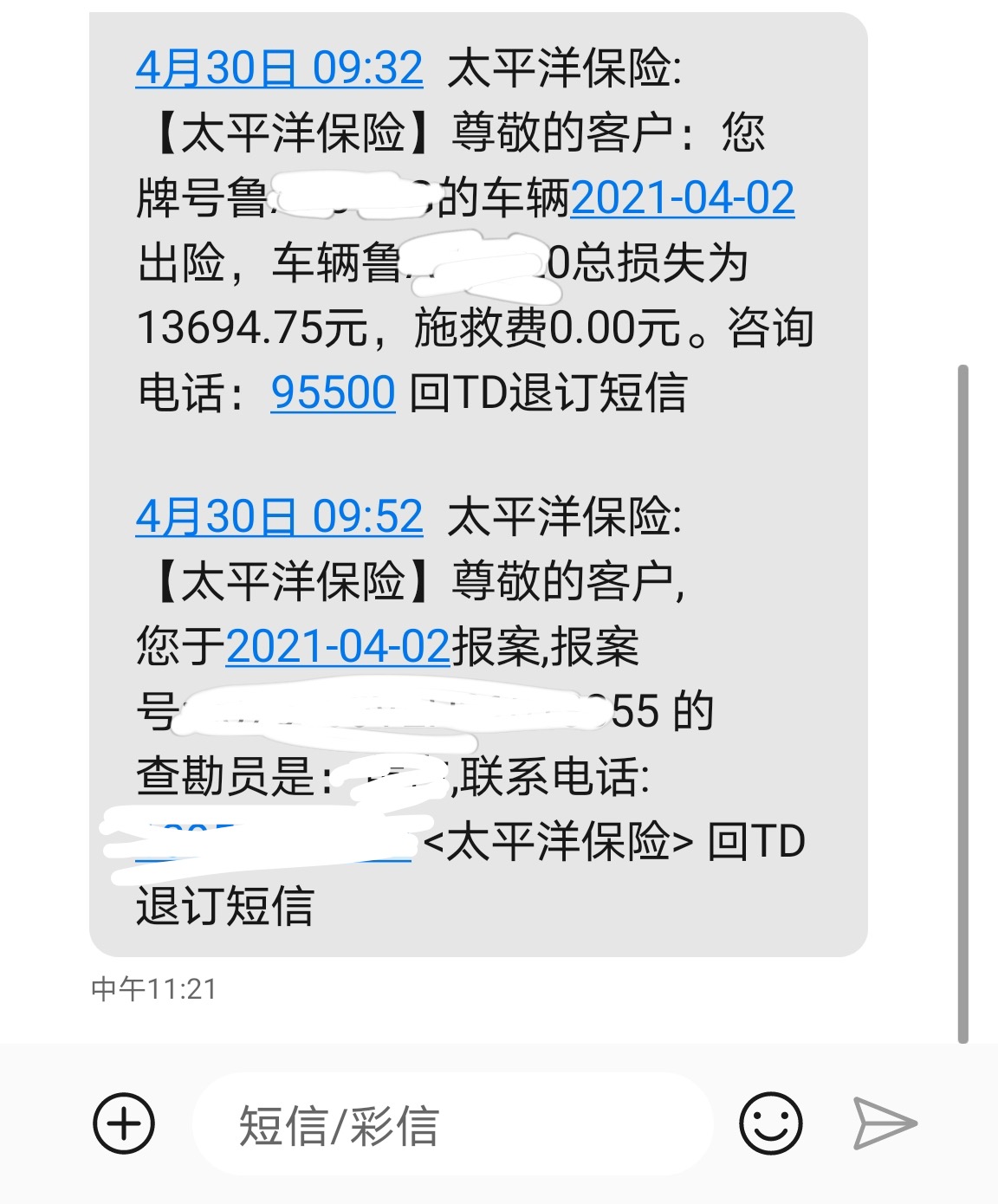Focus the 短信/彩信 message input field
Screen dimensions: 998x1204
pyautogui.click(x=450, y=1125)
